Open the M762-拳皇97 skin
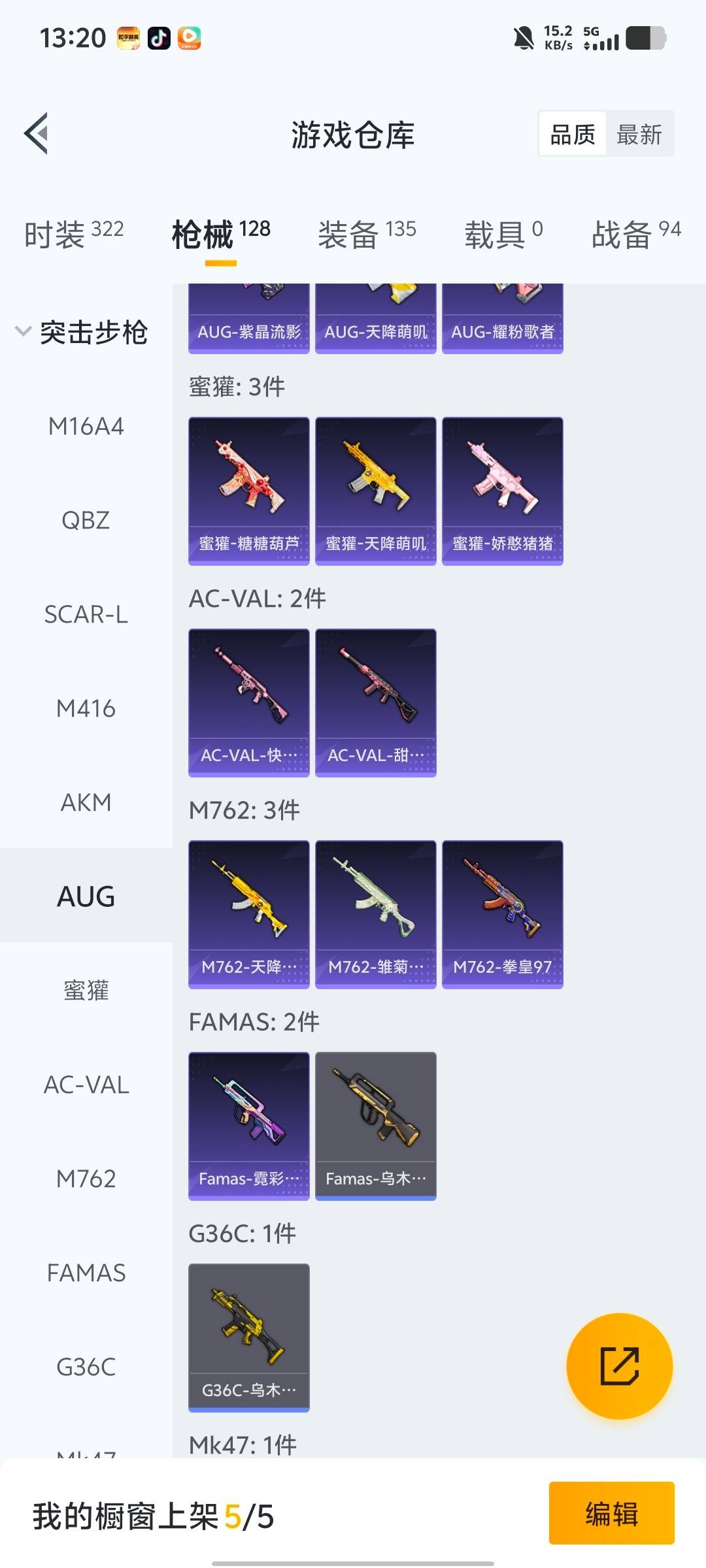This screenshot has height=1568, width=706. coord(502,914)
